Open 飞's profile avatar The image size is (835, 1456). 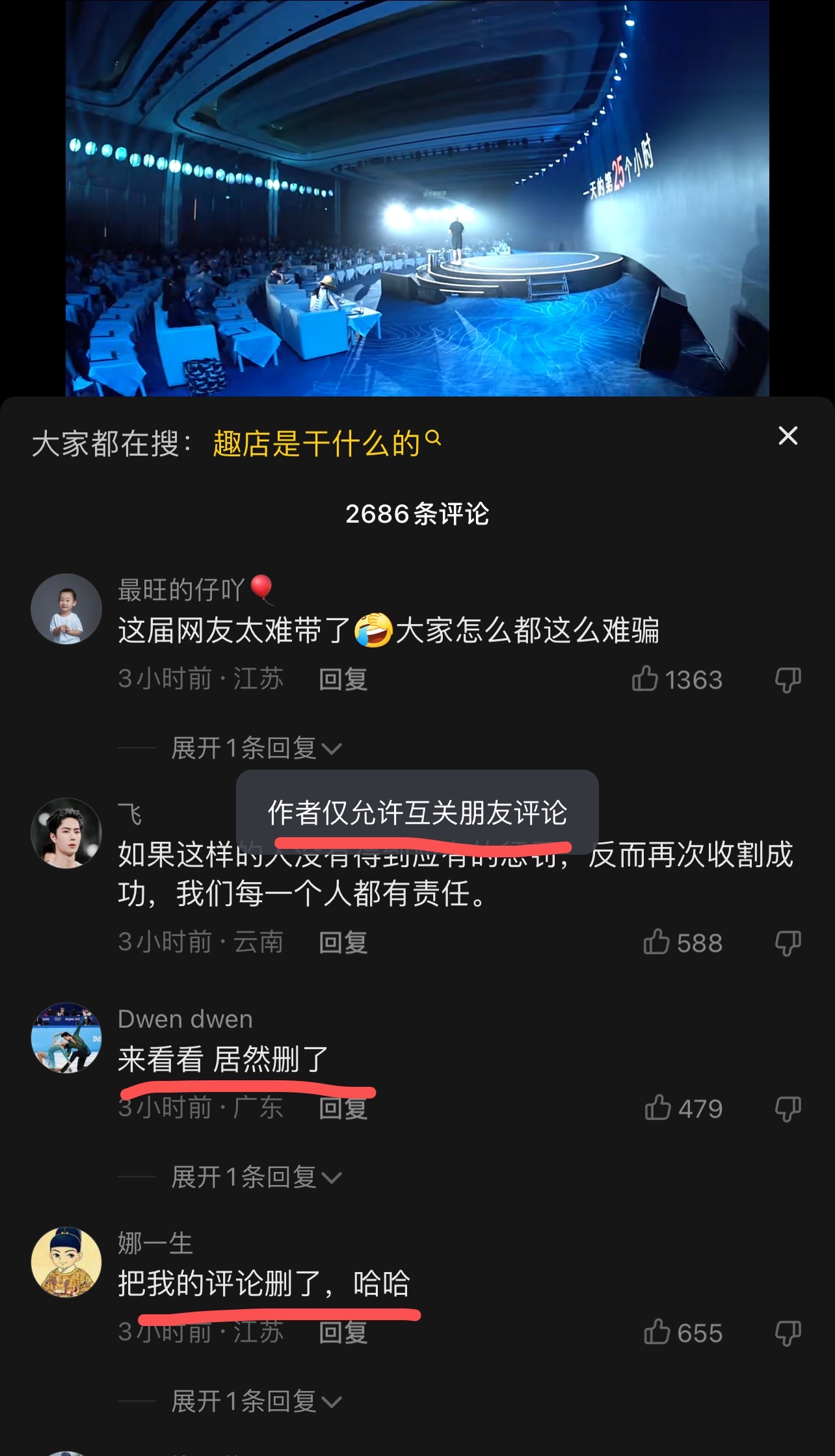pos(66,833)
